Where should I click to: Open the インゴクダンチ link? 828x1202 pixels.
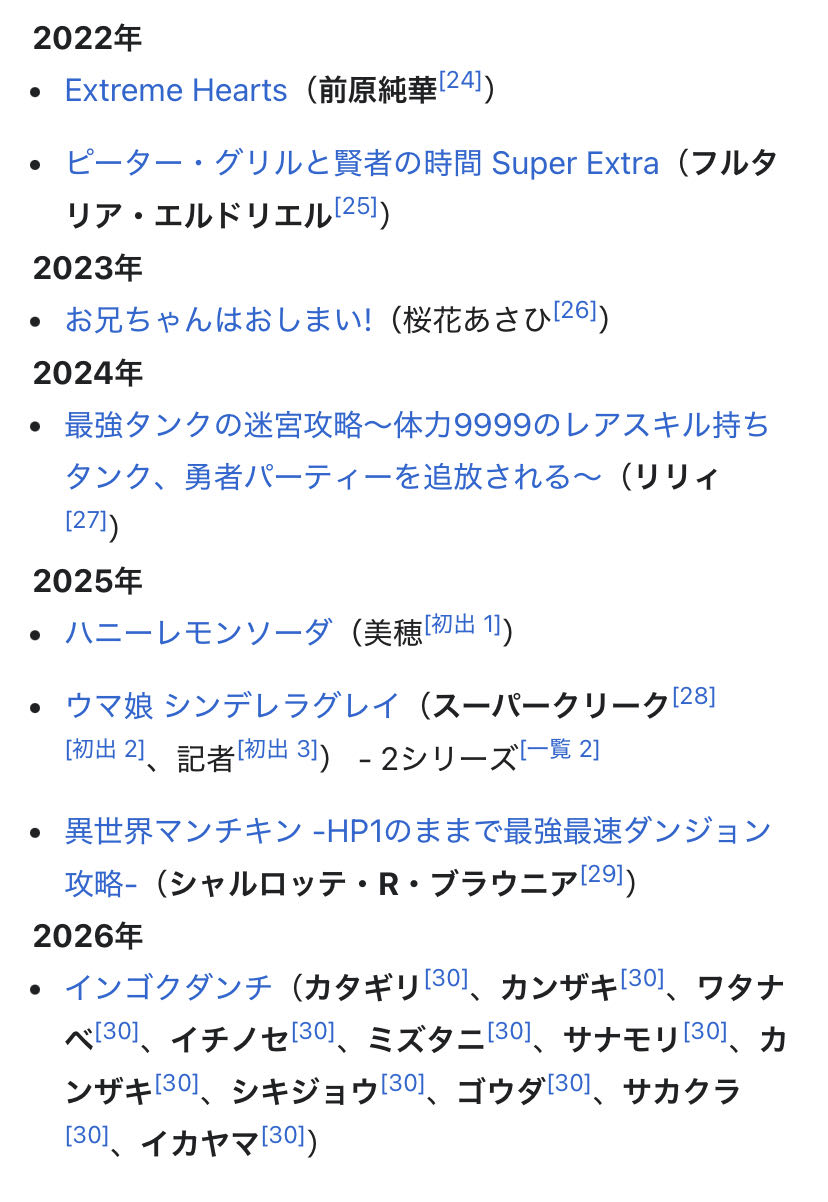coord(168,988)
